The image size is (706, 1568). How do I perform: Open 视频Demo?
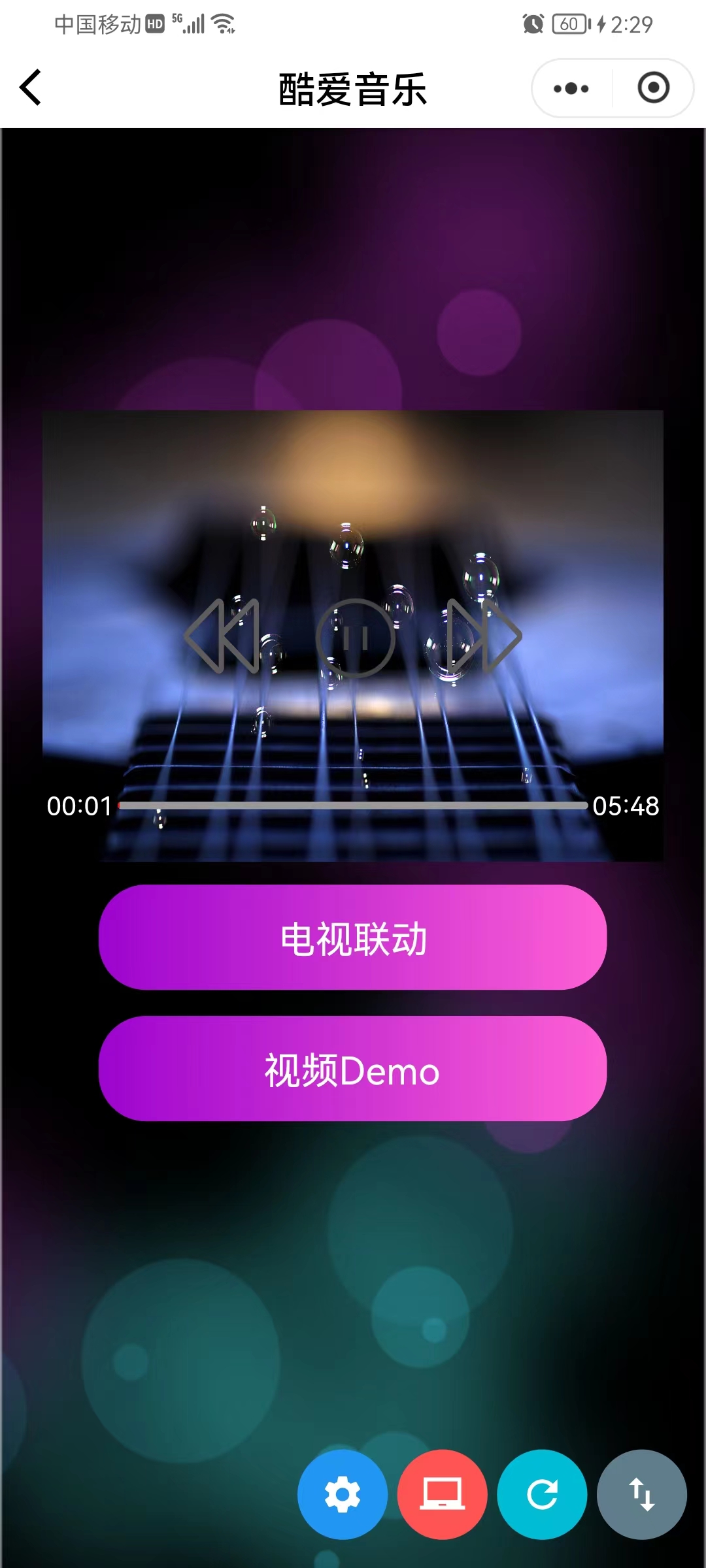(353, 1069)
